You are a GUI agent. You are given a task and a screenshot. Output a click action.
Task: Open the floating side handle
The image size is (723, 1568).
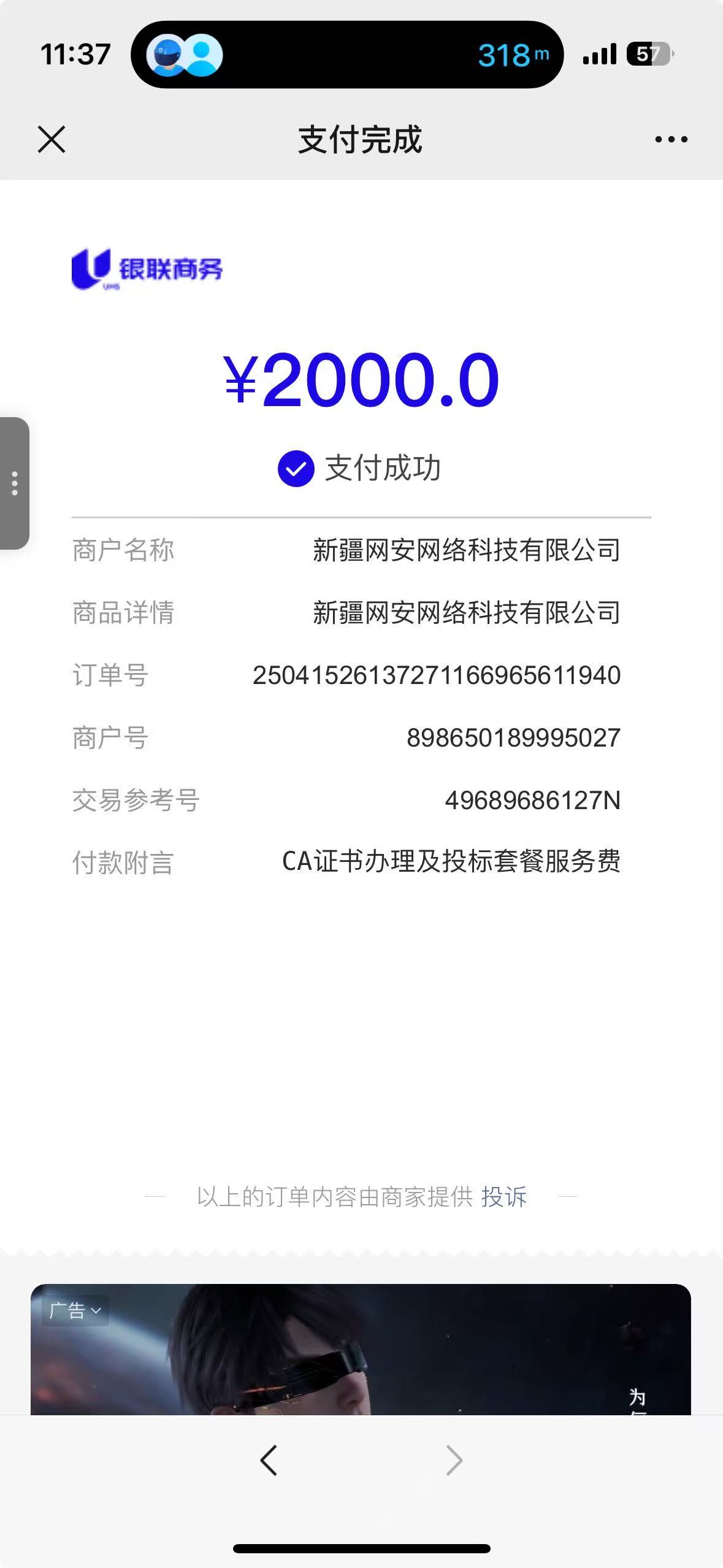click(15, 483)
